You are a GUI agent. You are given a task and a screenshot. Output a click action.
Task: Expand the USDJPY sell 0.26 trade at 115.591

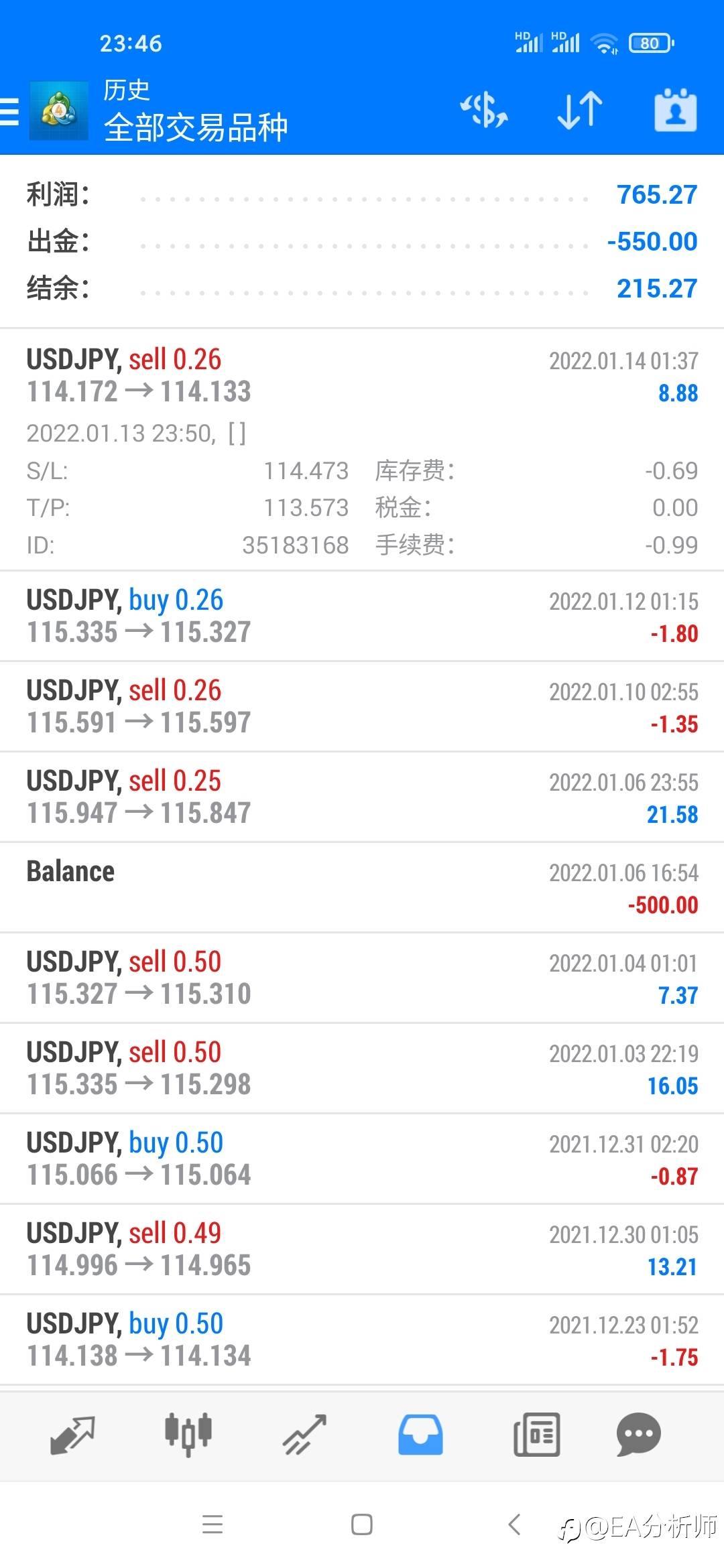362,706
